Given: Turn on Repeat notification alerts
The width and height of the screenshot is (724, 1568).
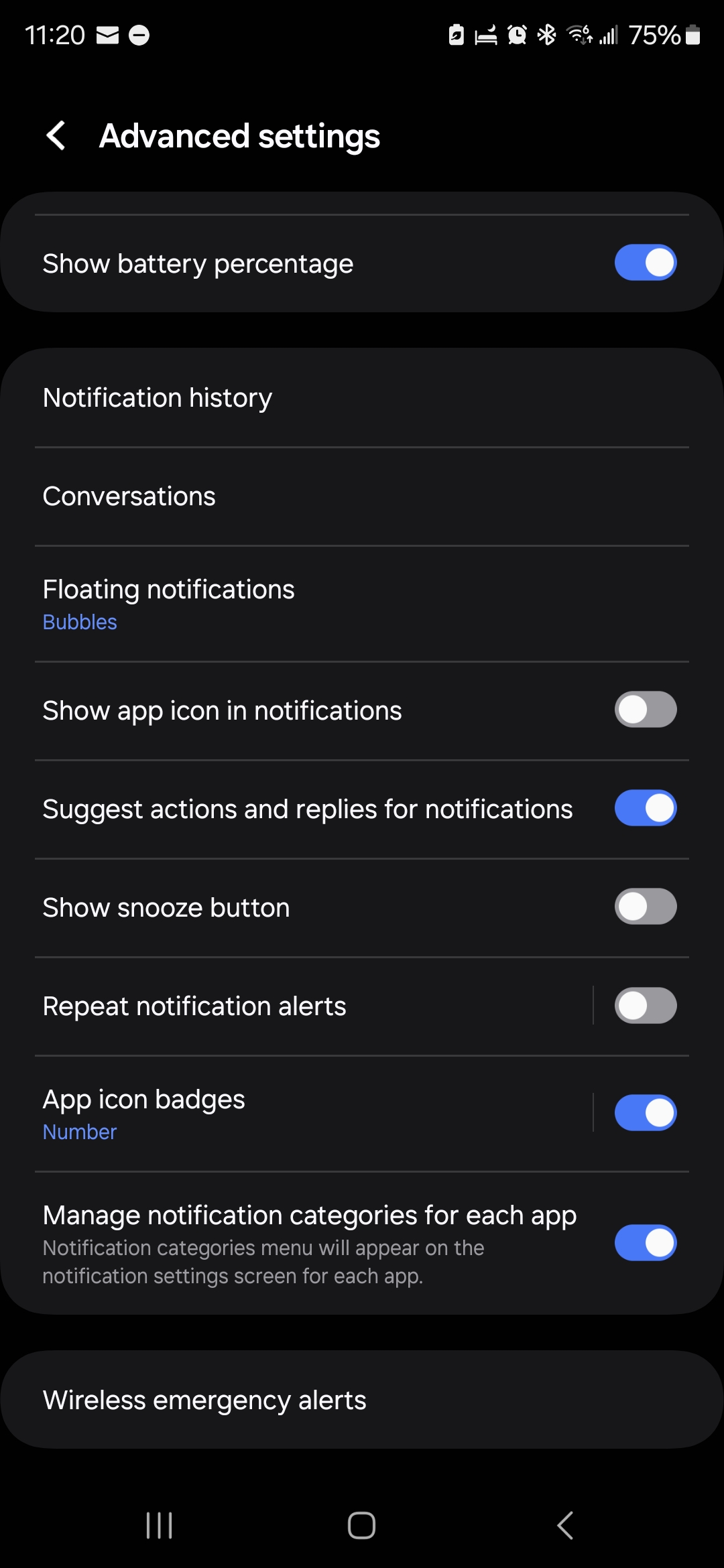Looking at the screenshot, I should (645, 1005).
